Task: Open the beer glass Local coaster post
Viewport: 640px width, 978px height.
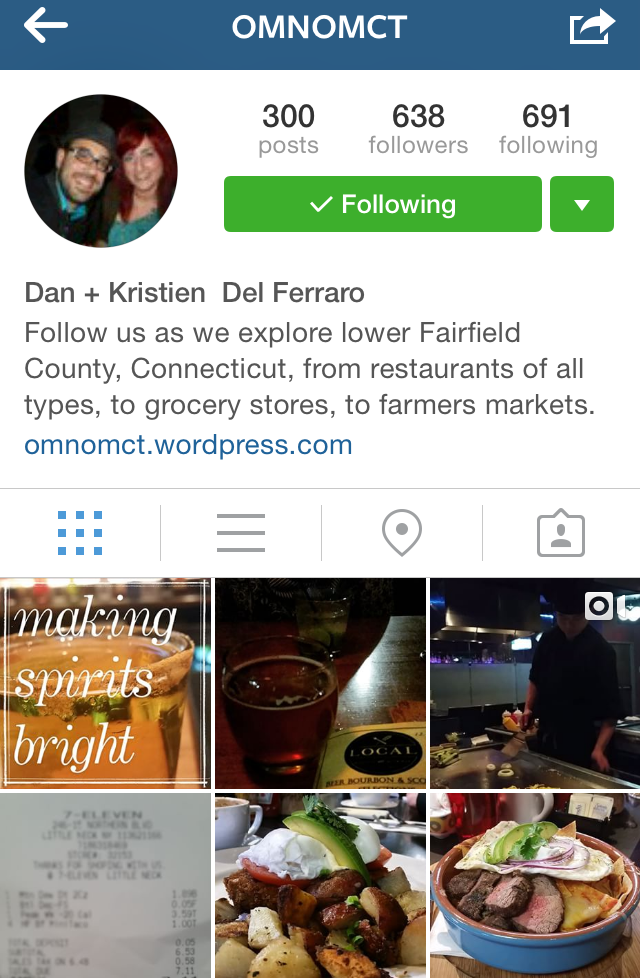Action: (320, 682)
